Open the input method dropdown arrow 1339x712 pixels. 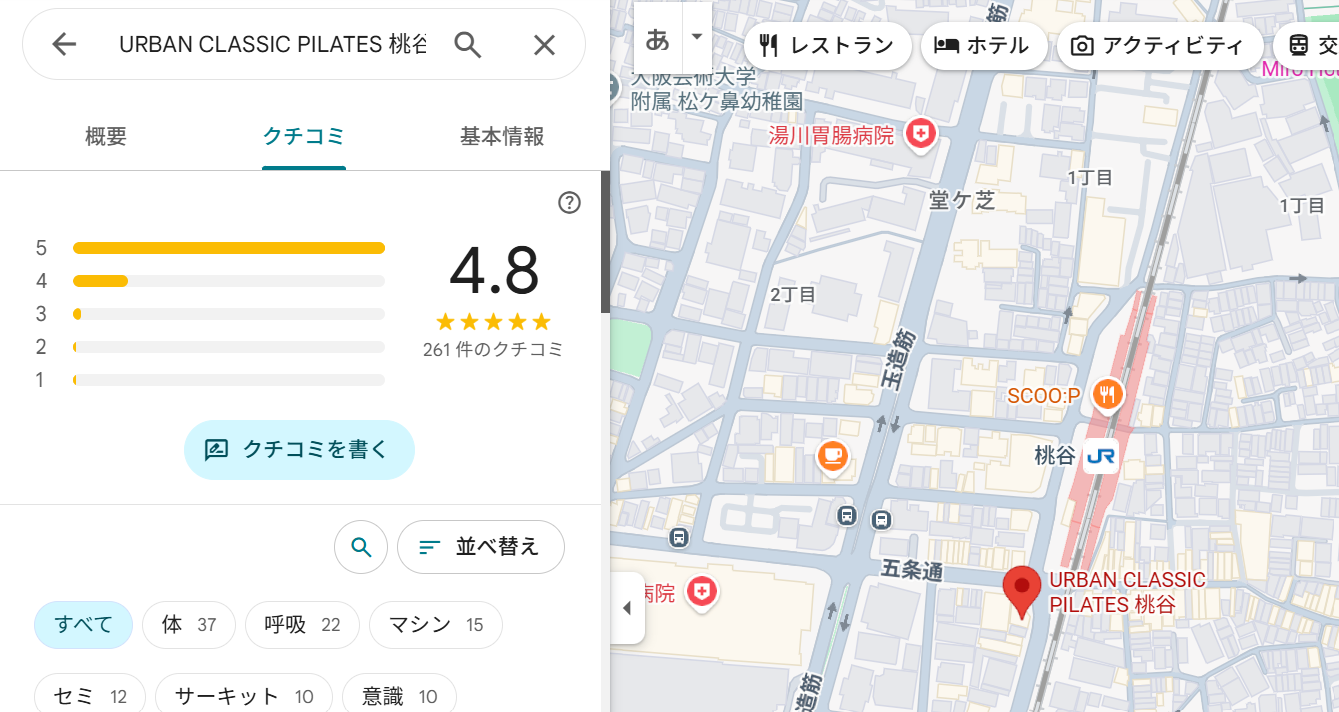click(697, 38)
